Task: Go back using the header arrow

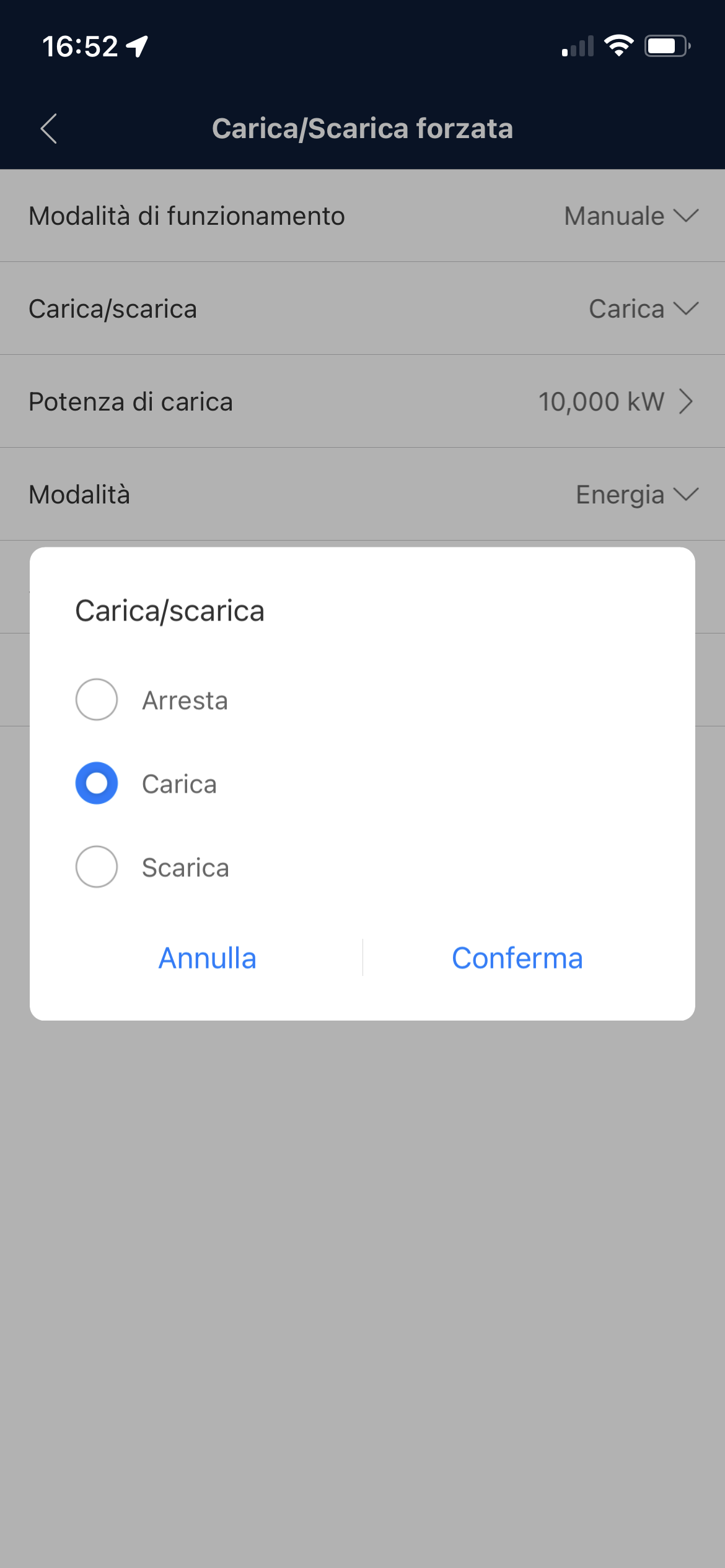Action: click(x=49, y=129)
